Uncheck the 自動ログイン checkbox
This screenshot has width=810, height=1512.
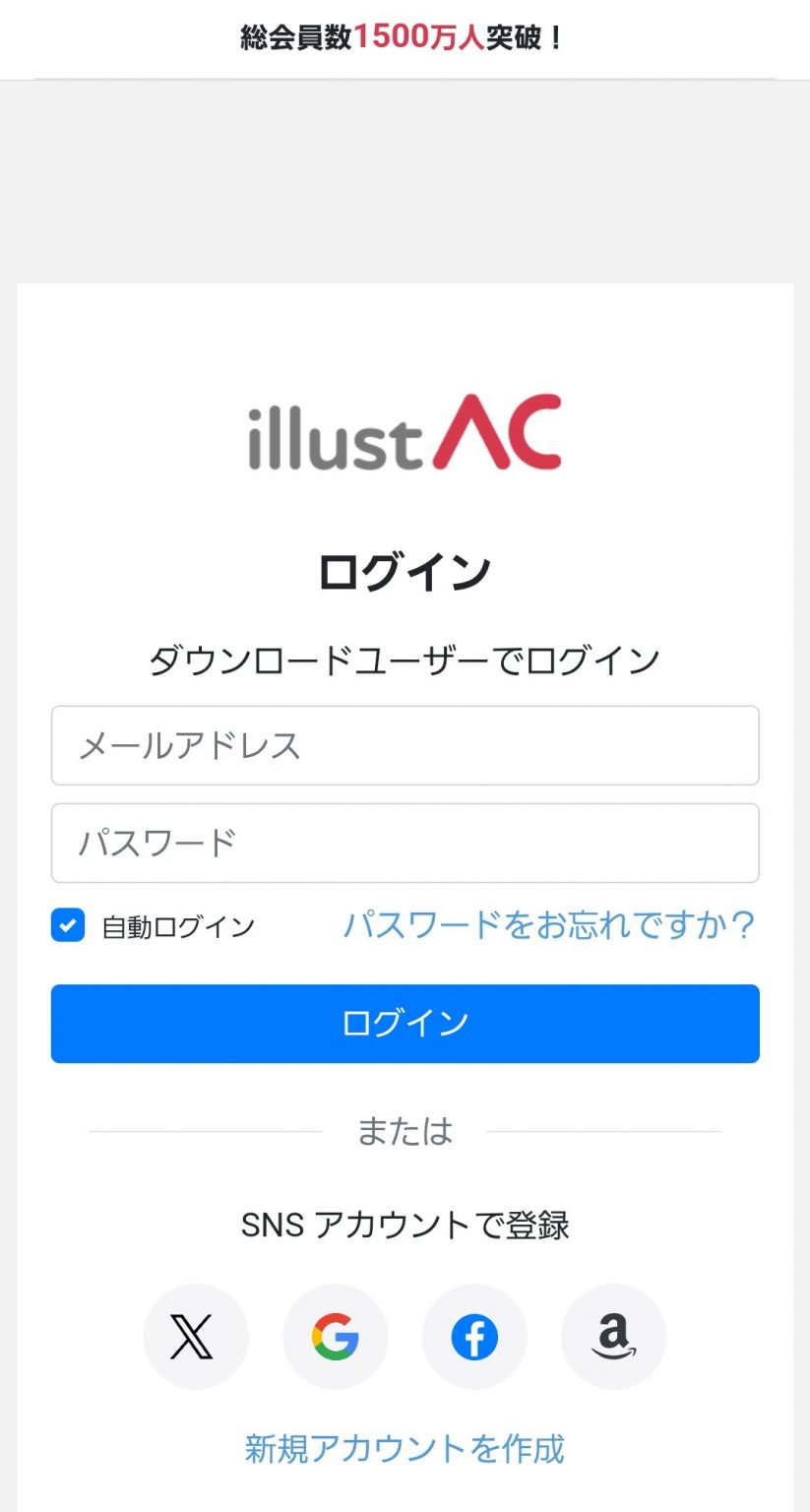tap(68, 925)
